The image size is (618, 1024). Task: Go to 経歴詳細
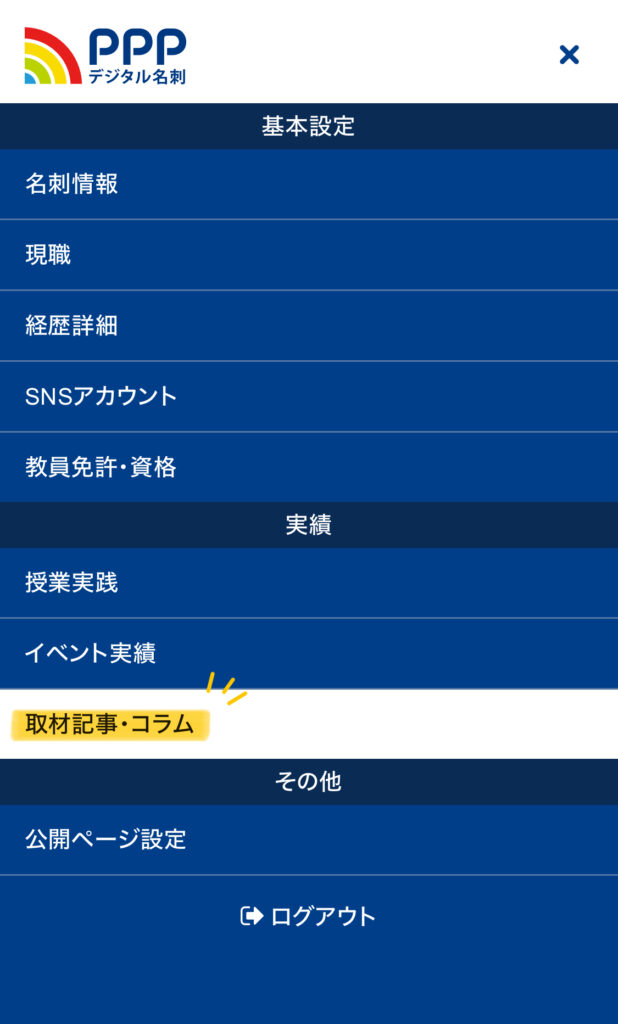click(309, 326)
